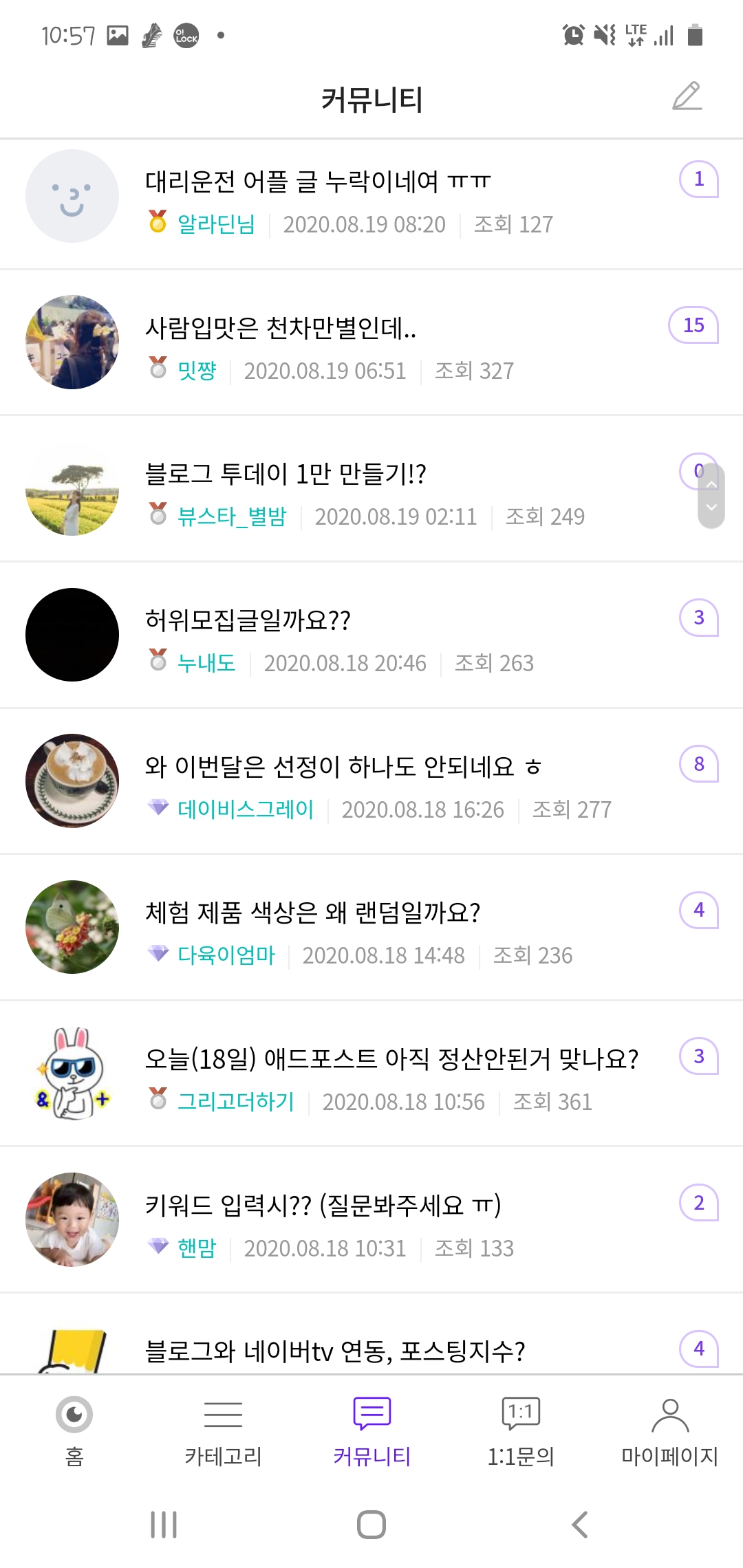Open post '블로그와 네이버tv 연동, 포스팅지수?'
This screenshot has height=1568, width=743.
(335, 1351)
